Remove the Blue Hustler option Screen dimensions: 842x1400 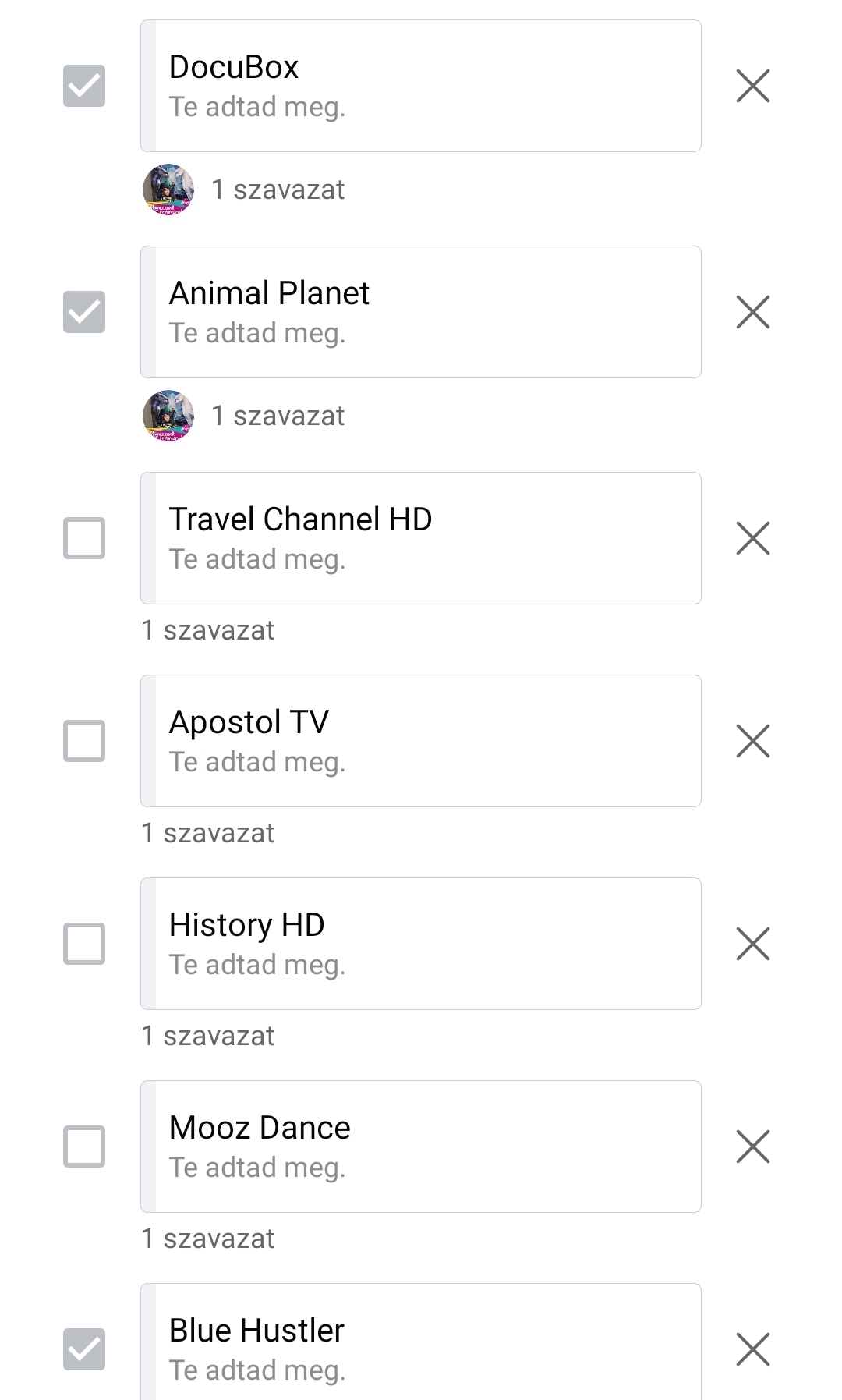coord(753,1349)
